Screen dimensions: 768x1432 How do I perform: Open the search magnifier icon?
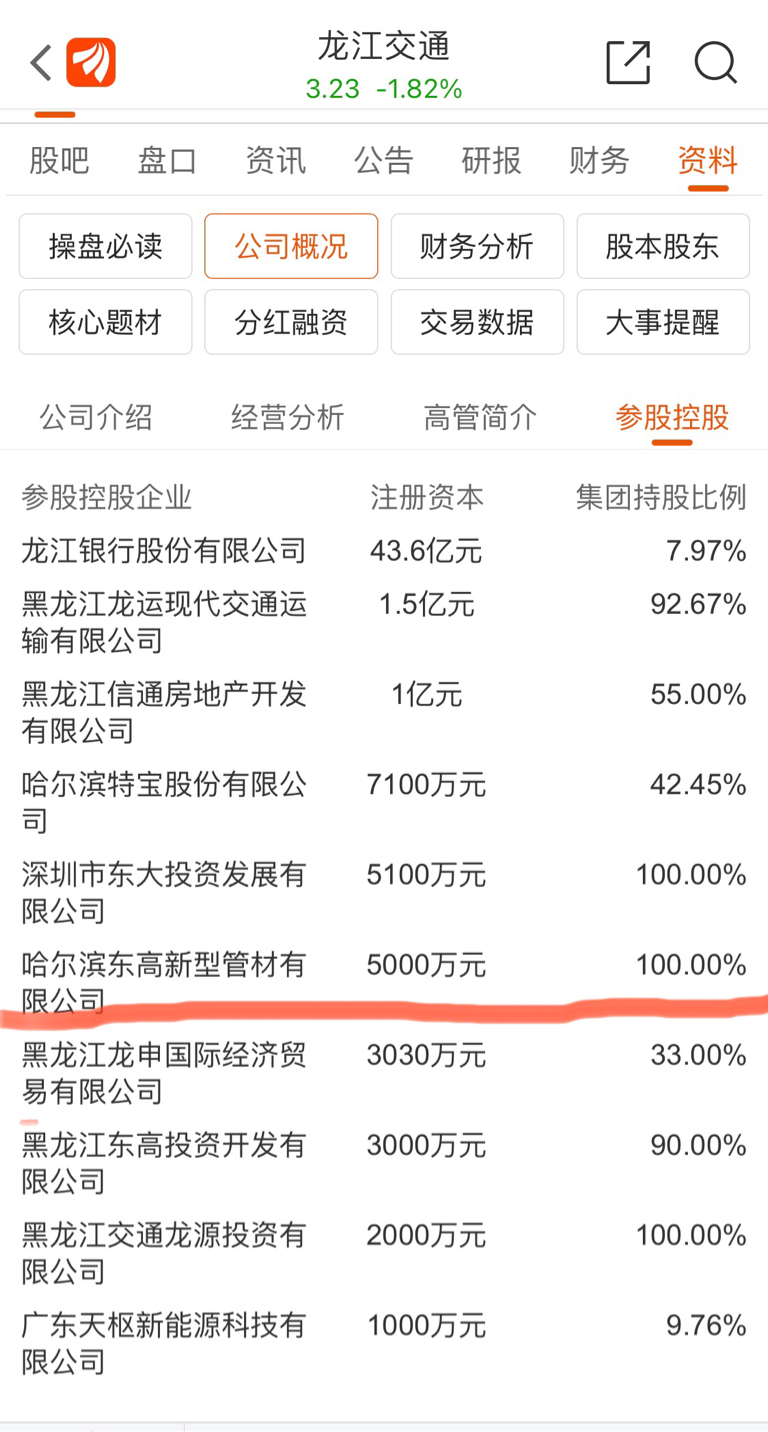(715, 63)
